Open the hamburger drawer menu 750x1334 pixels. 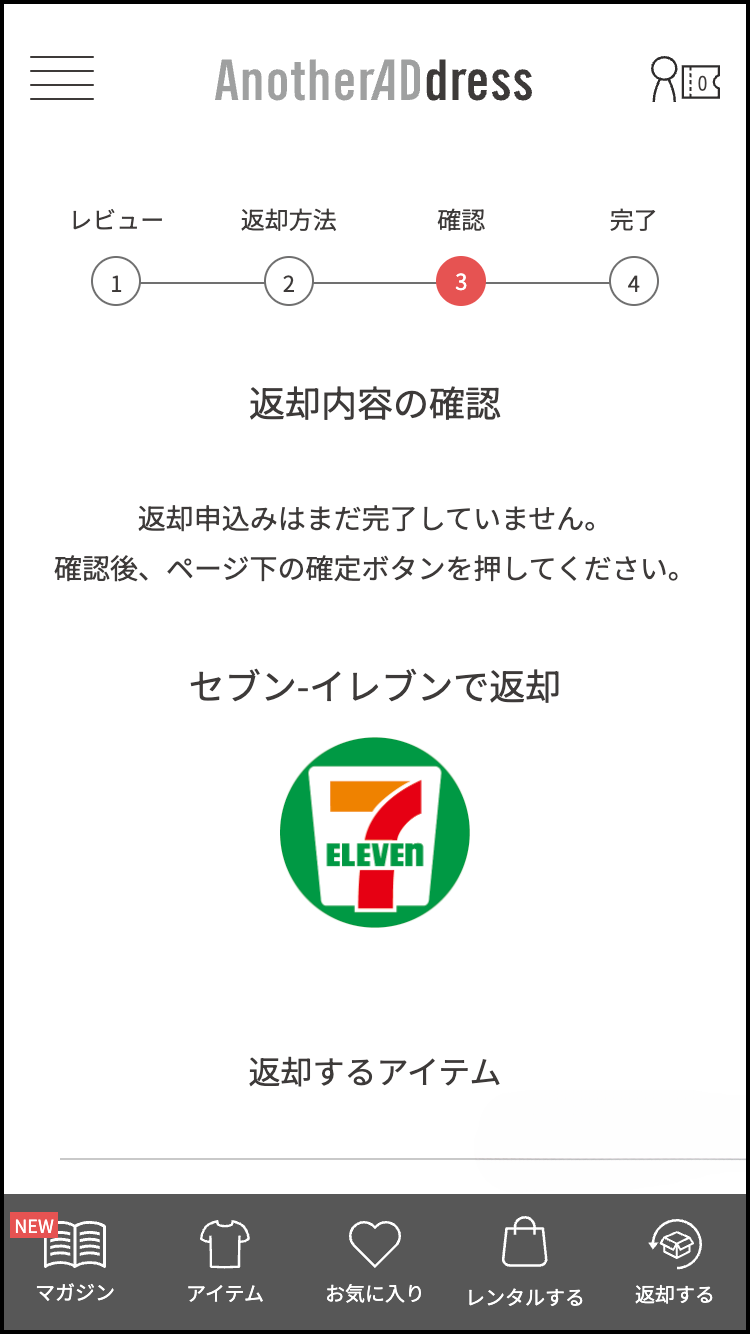click(x=62, y=78)
